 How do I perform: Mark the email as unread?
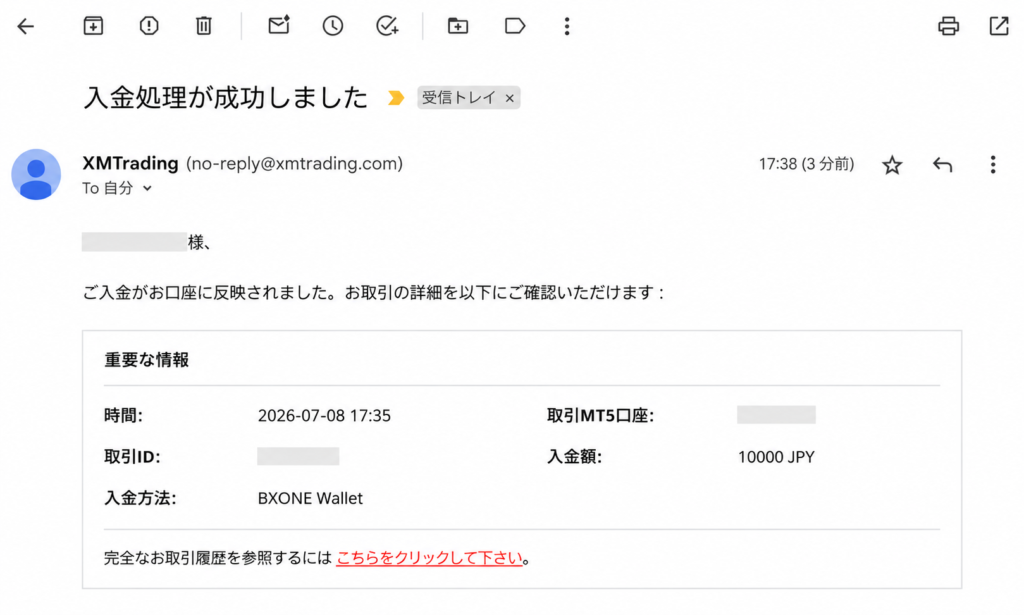[279, 25]
